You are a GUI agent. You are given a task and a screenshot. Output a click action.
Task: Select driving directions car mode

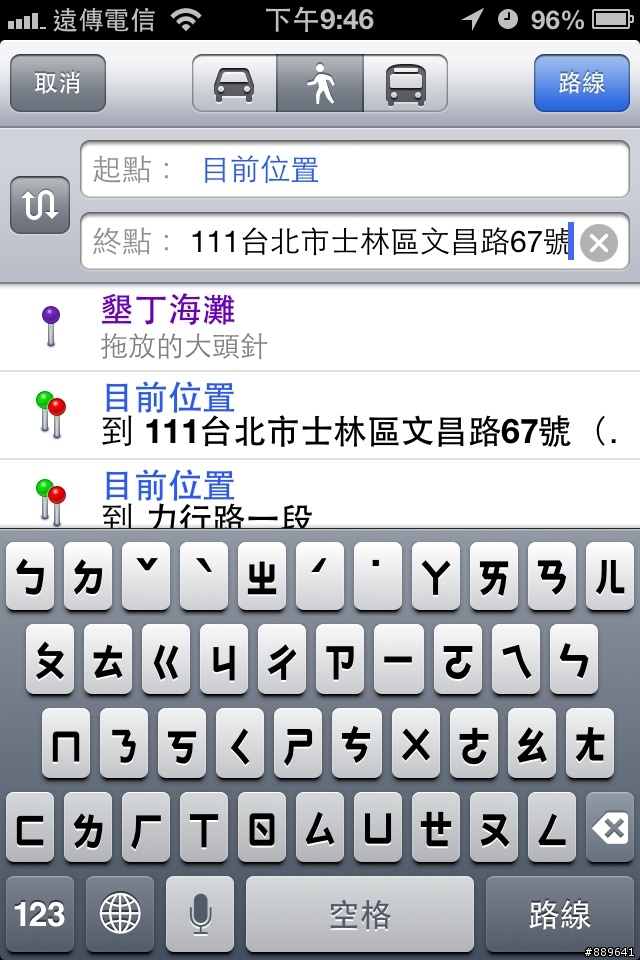coord(234,83)
